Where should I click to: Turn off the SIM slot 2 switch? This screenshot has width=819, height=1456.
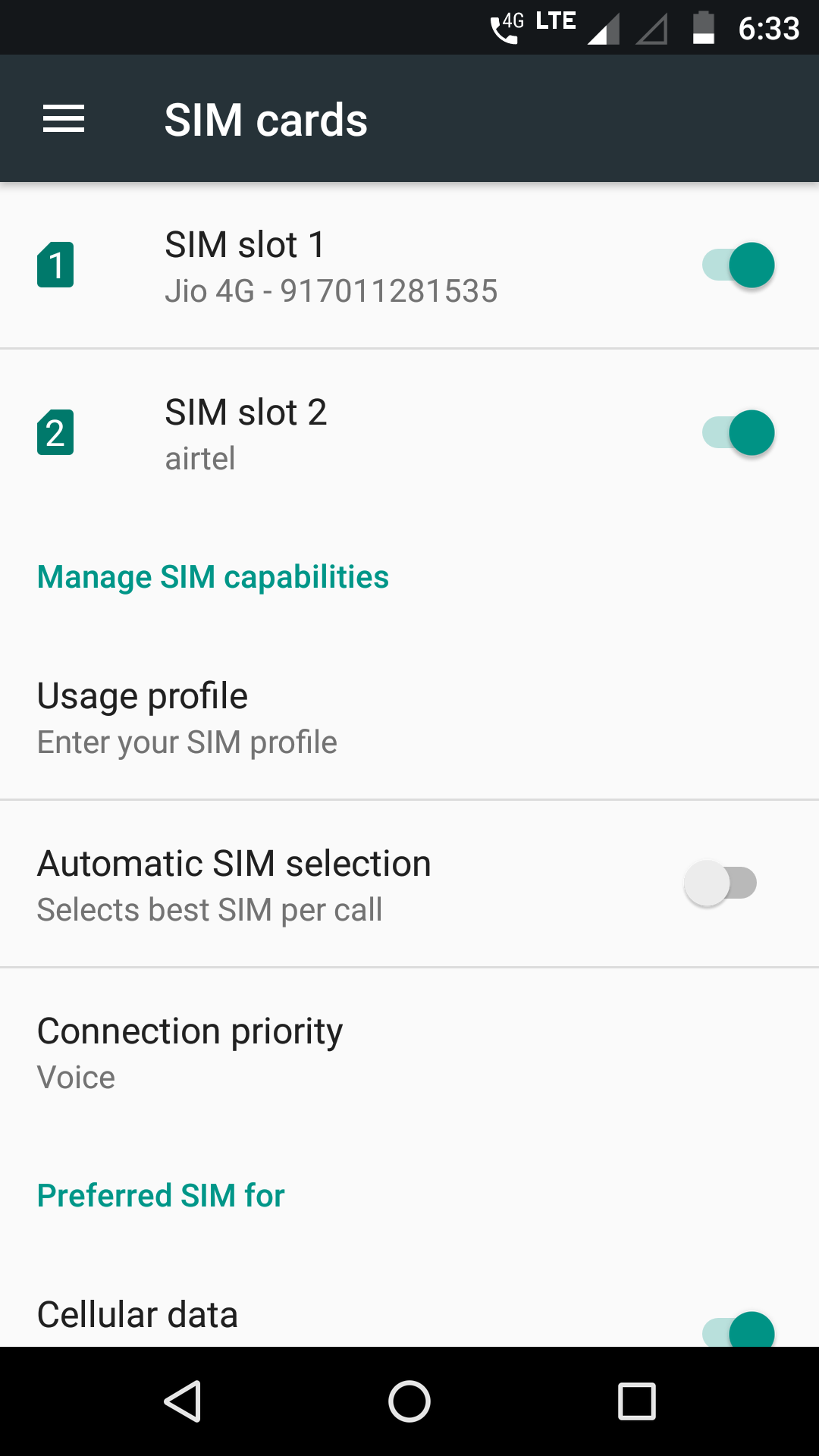[x=738, y=433]
